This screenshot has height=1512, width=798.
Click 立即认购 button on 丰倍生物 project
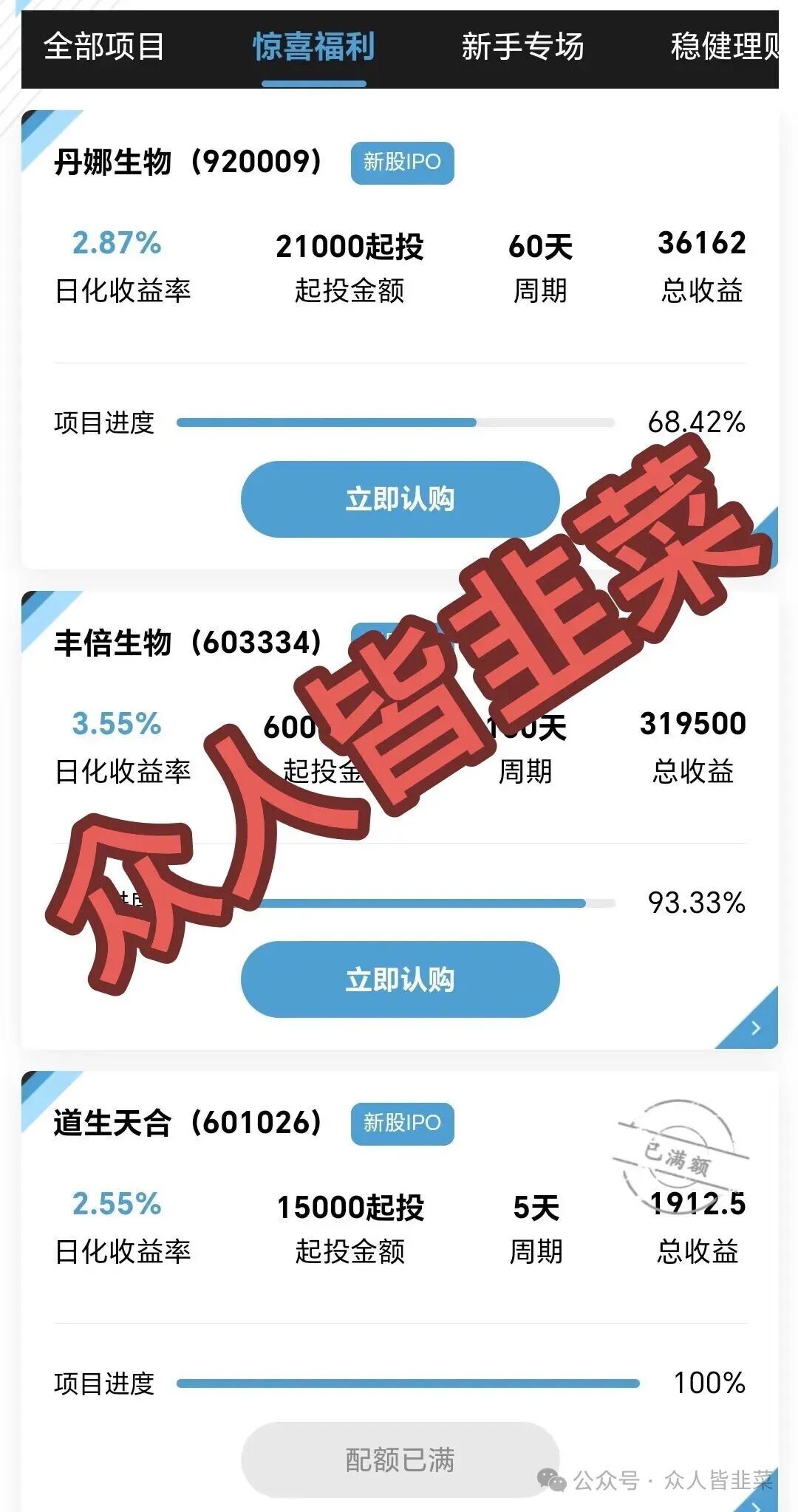click(x=400, y=979)
